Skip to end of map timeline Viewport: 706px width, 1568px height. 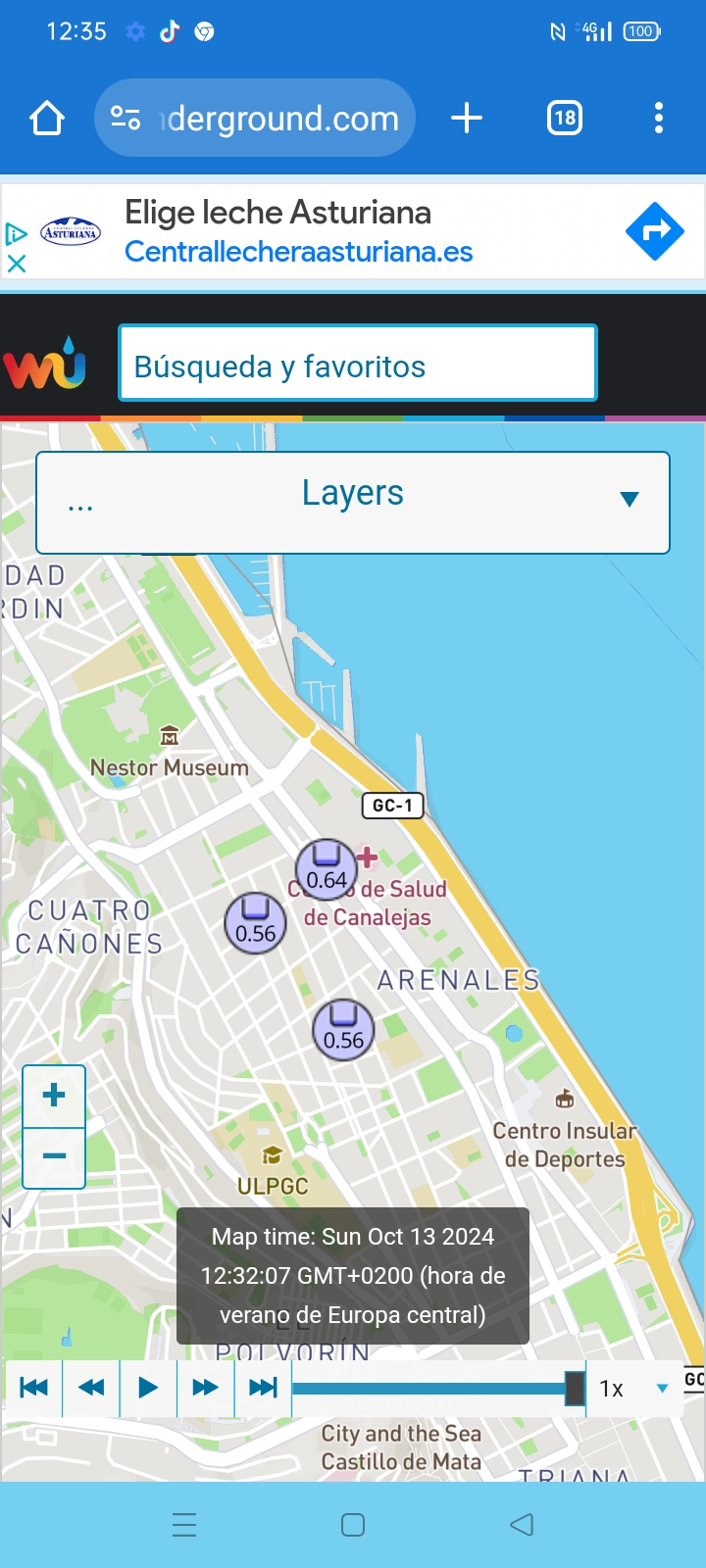tap(263, 1388)
